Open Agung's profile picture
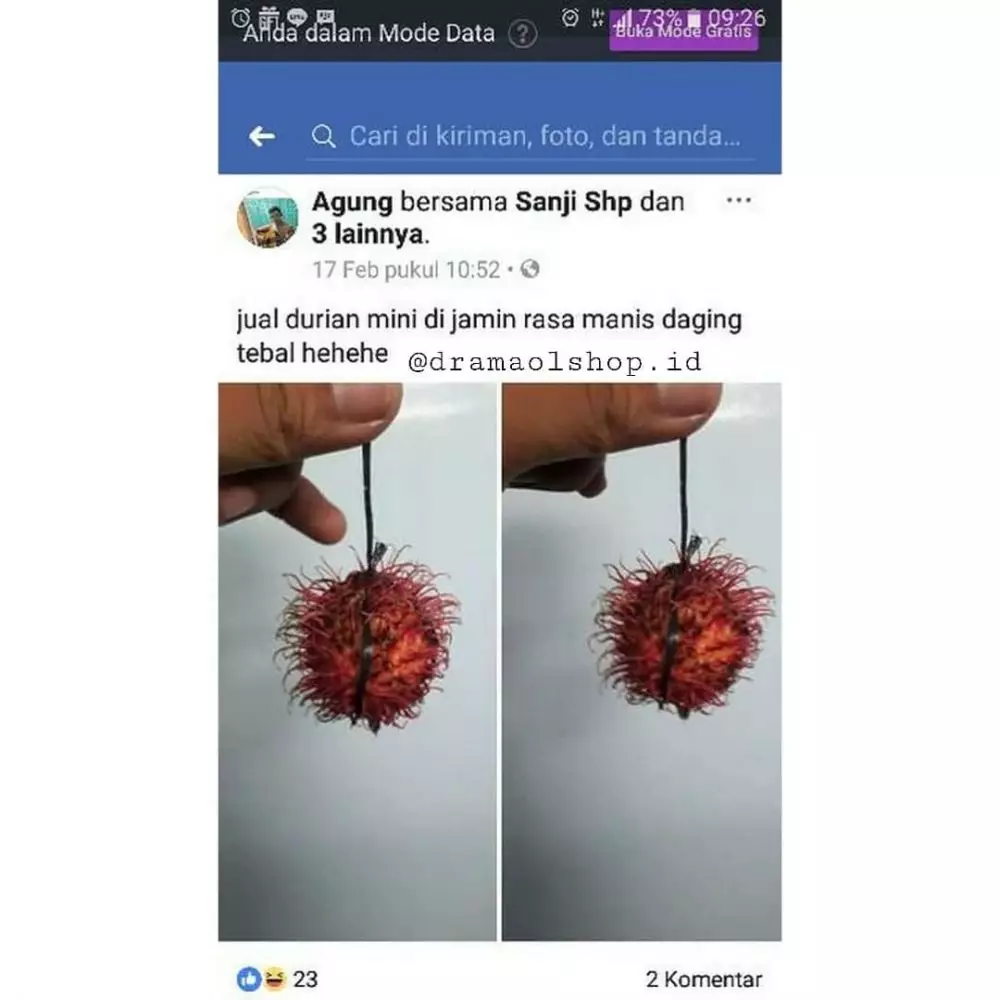The image size is (1000, 1000). (x=267, y=217)
